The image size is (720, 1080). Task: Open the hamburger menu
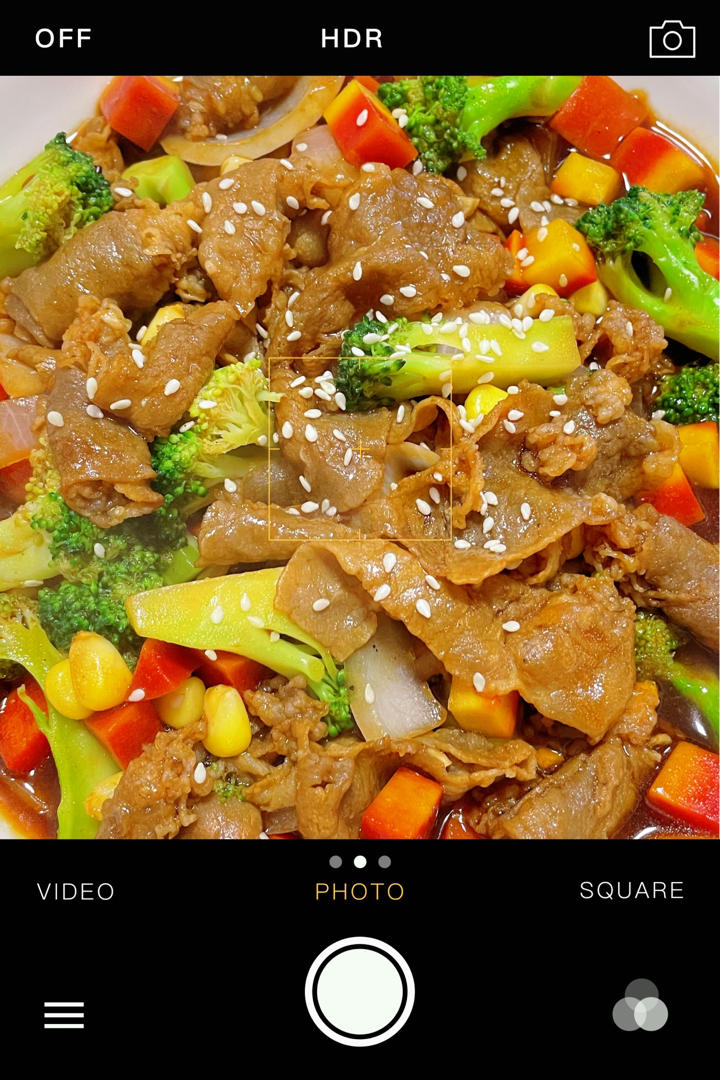point(64,1015)
